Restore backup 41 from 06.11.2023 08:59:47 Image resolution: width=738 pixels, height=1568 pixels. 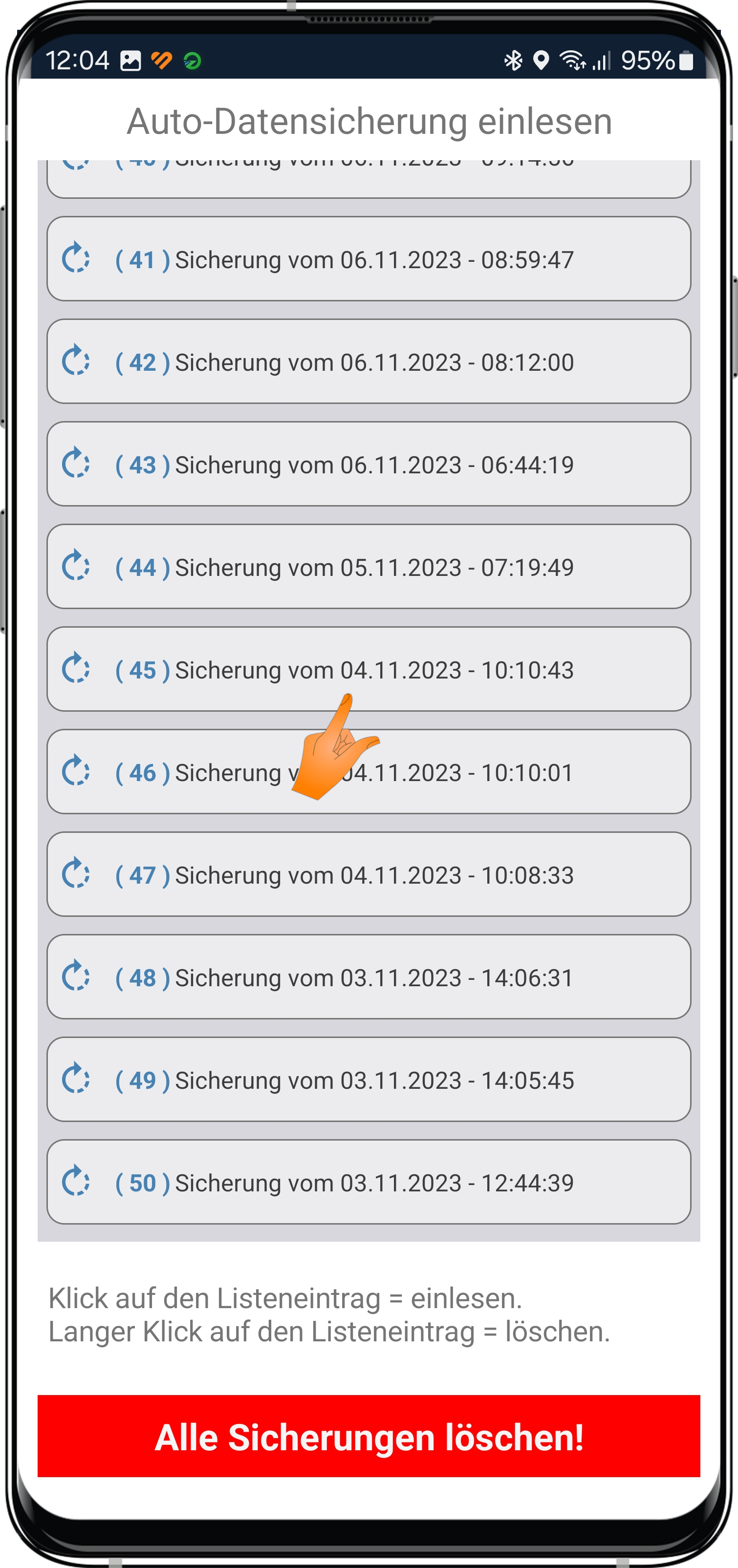369,259
